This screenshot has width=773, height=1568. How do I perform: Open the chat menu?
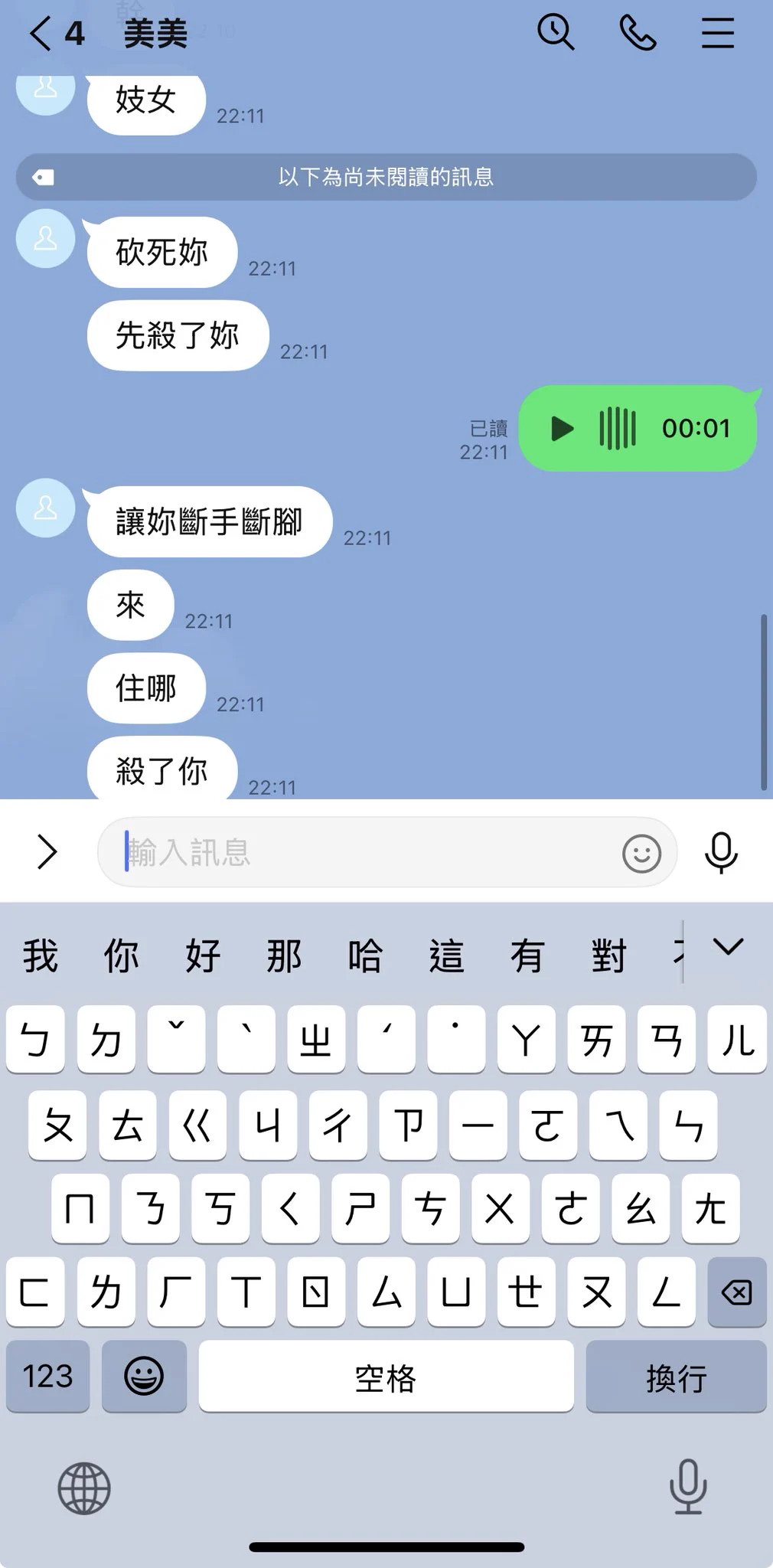(x=717, y=34)
